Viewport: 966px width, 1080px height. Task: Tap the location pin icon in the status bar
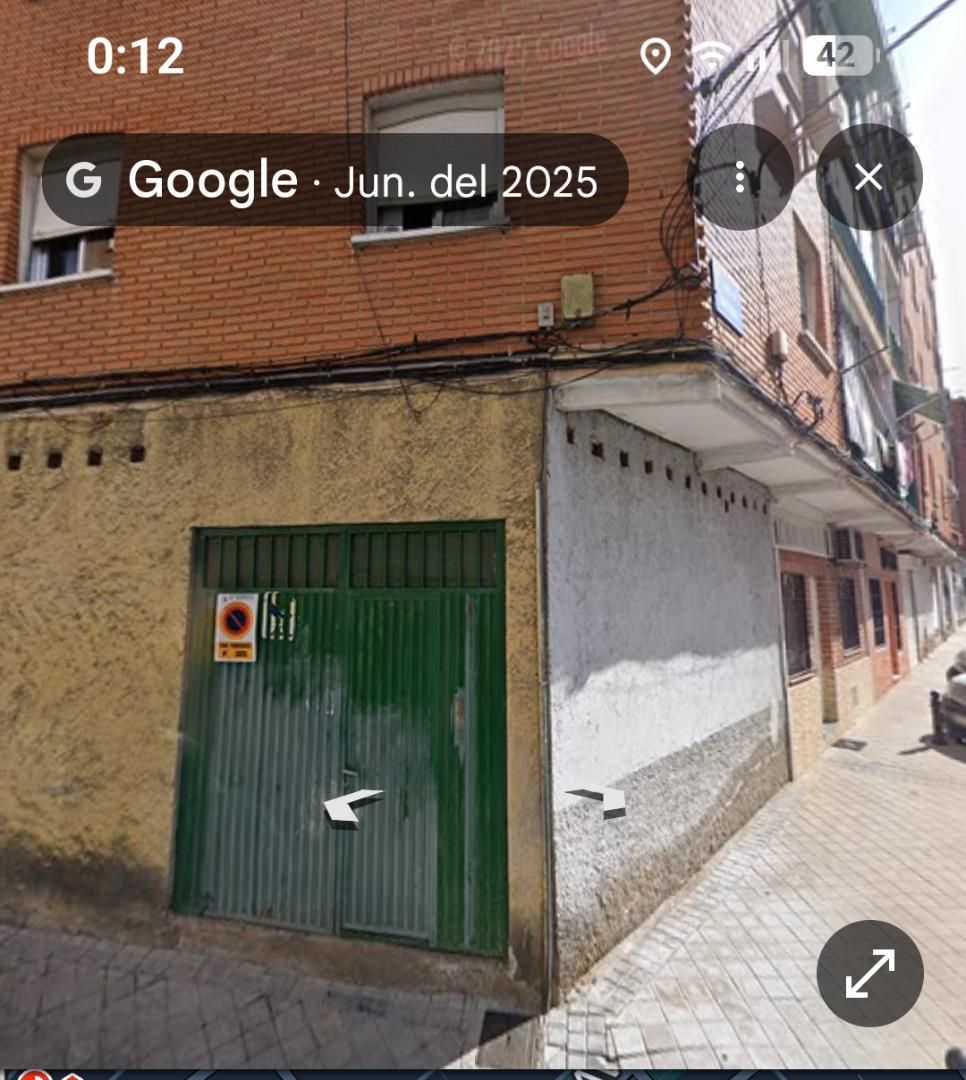(x=655, y=55)
